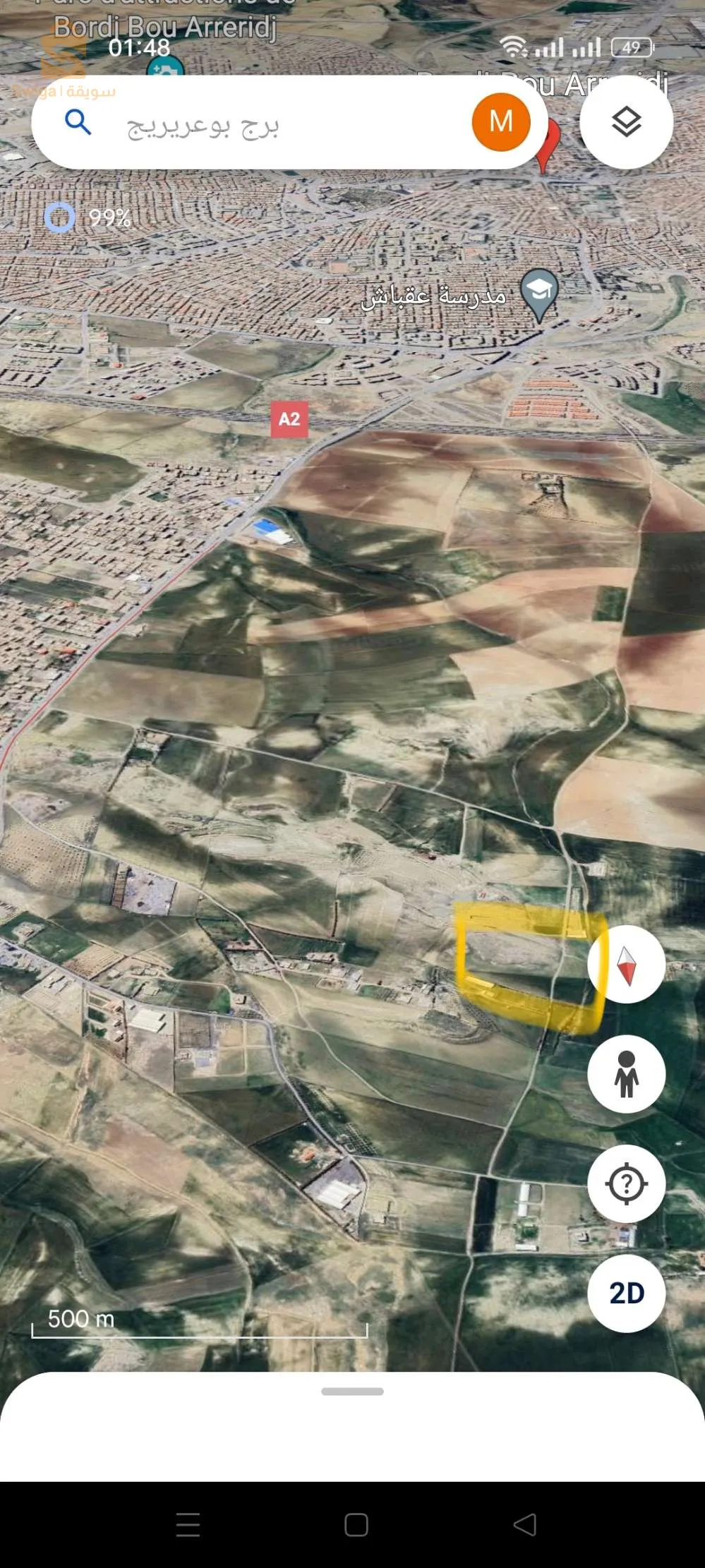
Task: Reset orientation with the compass button
Action: pyautogui.click(x=626, y=964)
